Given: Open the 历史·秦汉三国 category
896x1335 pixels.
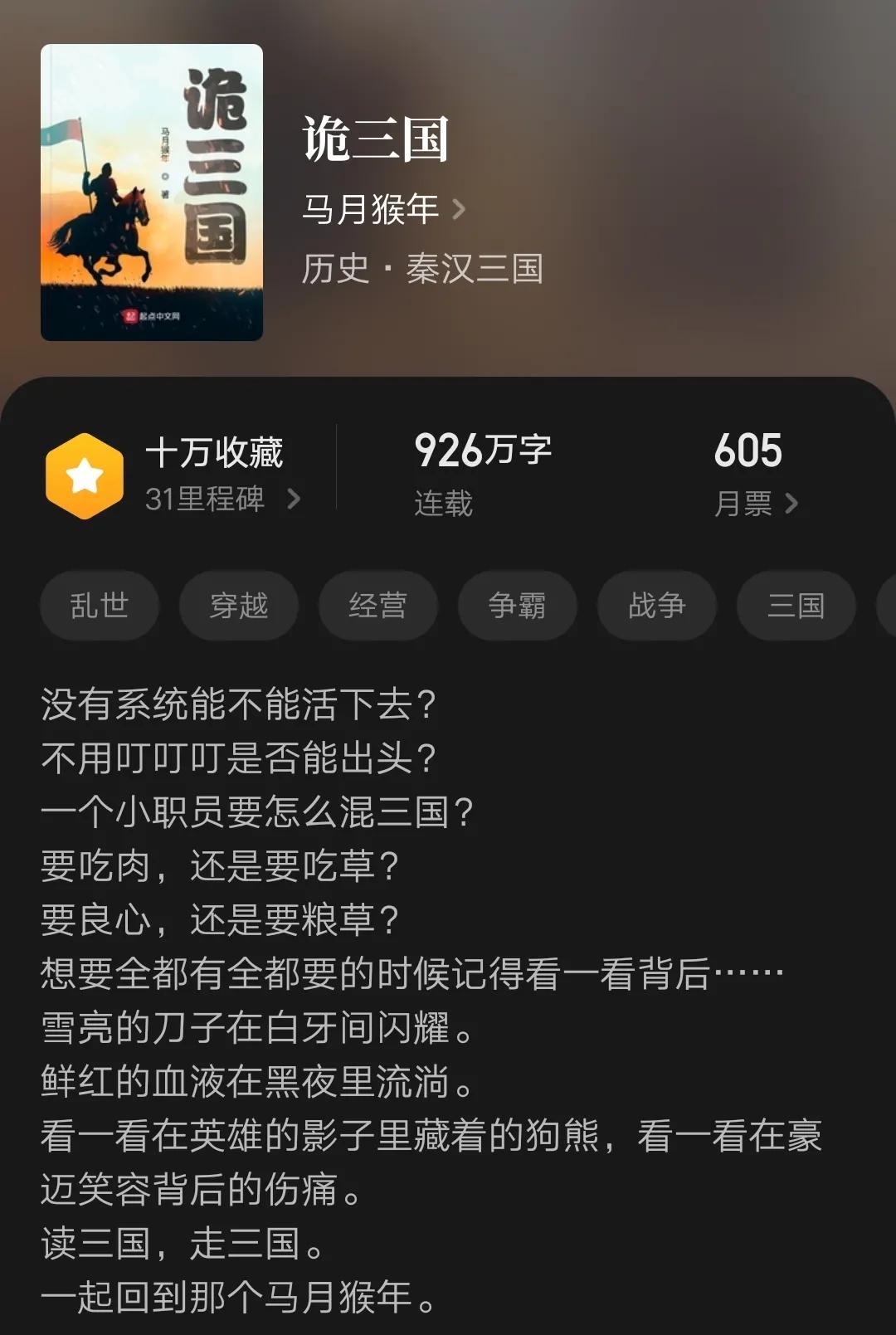Looking at the screenshot, I should [421, 269].
